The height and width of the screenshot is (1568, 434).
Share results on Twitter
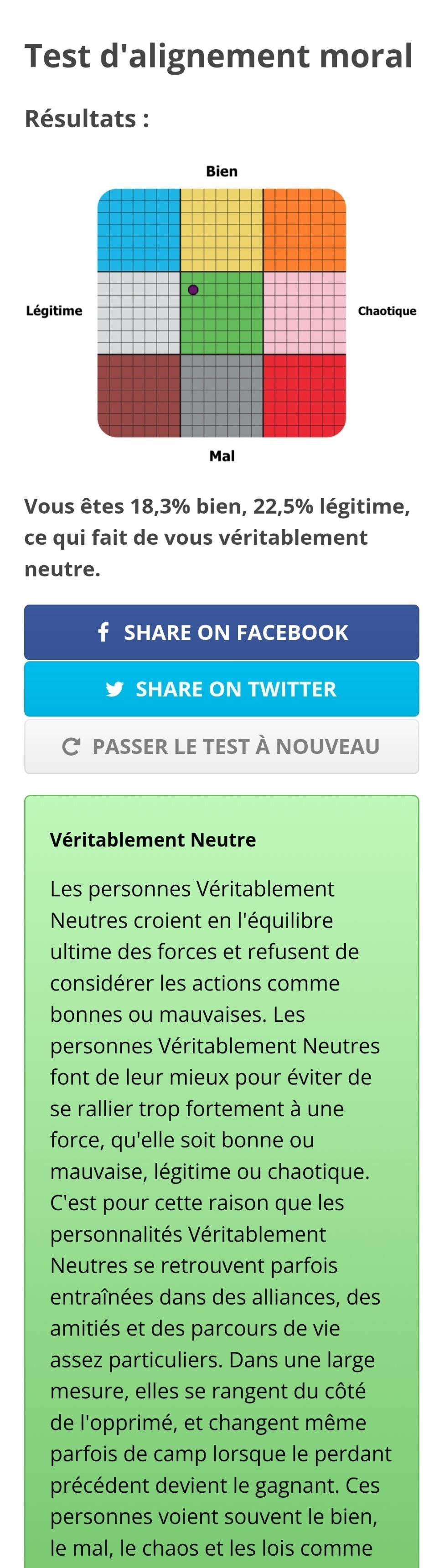[222, 688]
